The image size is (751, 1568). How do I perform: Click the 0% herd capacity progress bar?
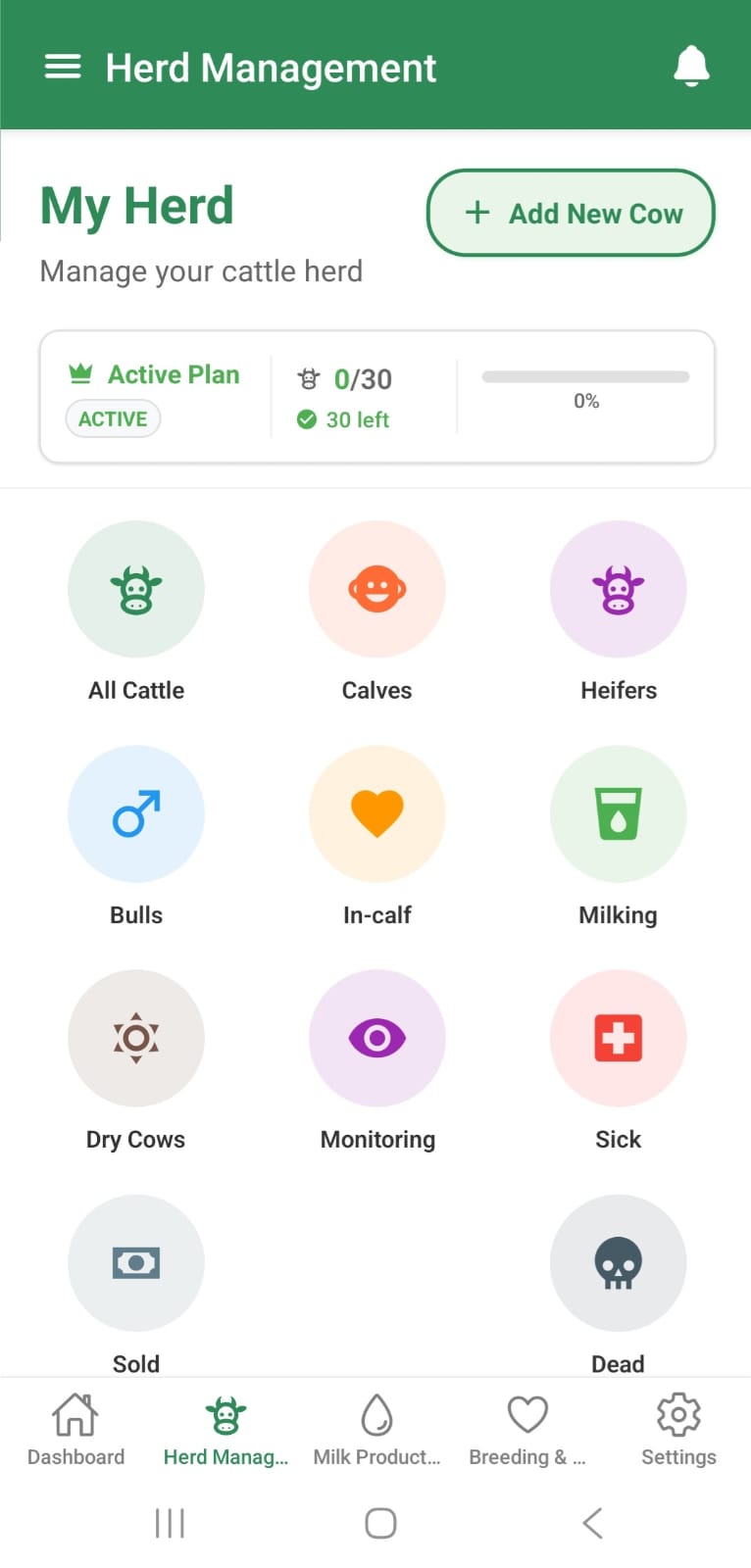click(x=585, y=376)
